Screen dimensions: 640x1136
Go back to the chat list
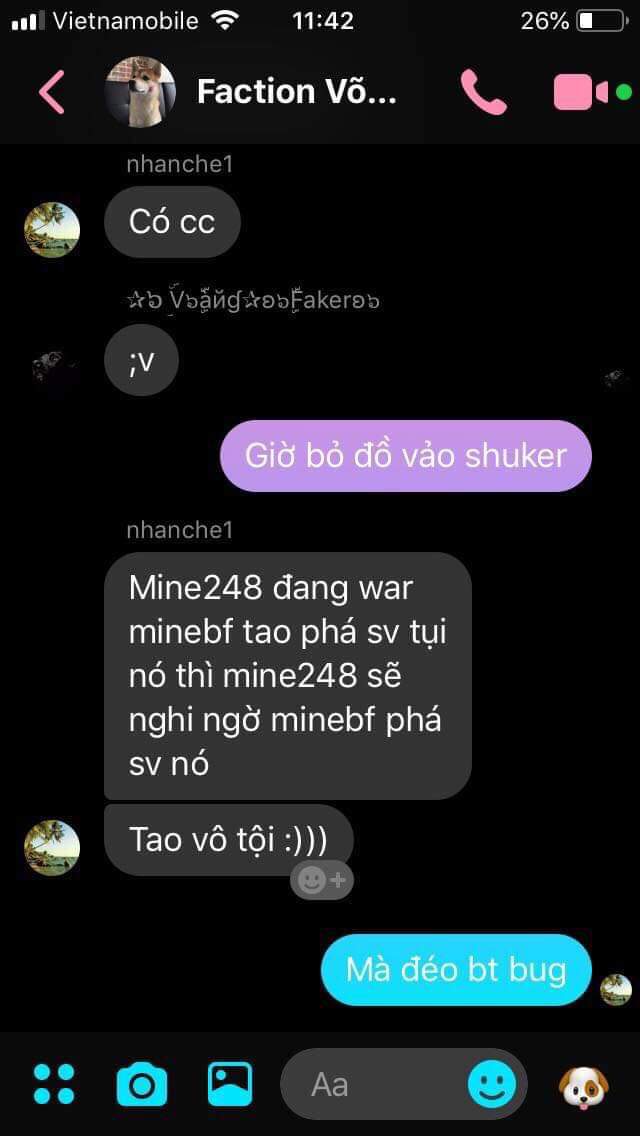(x=52, y=92)
